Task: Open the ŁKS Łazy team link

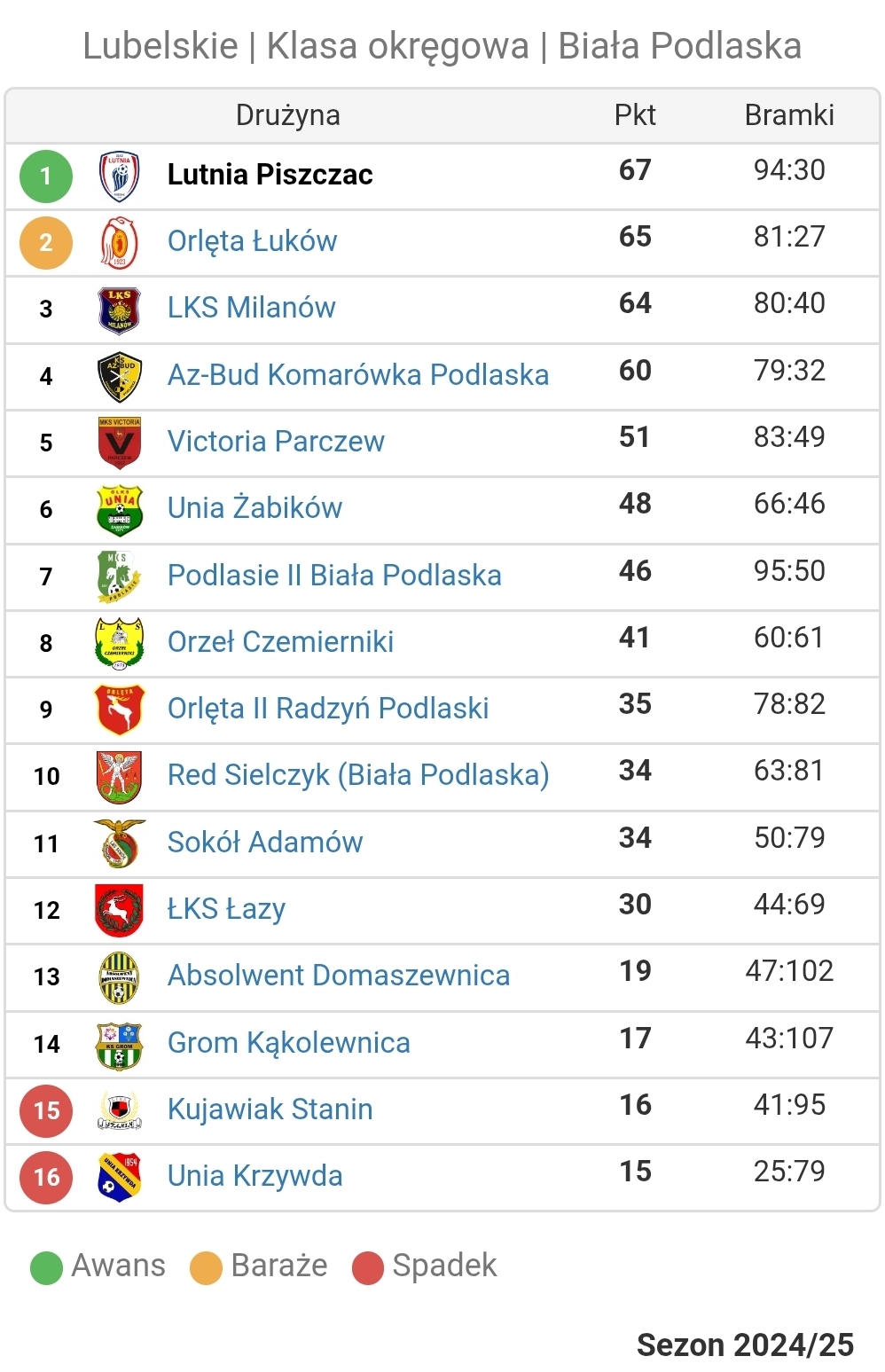Action: [226, 909]
